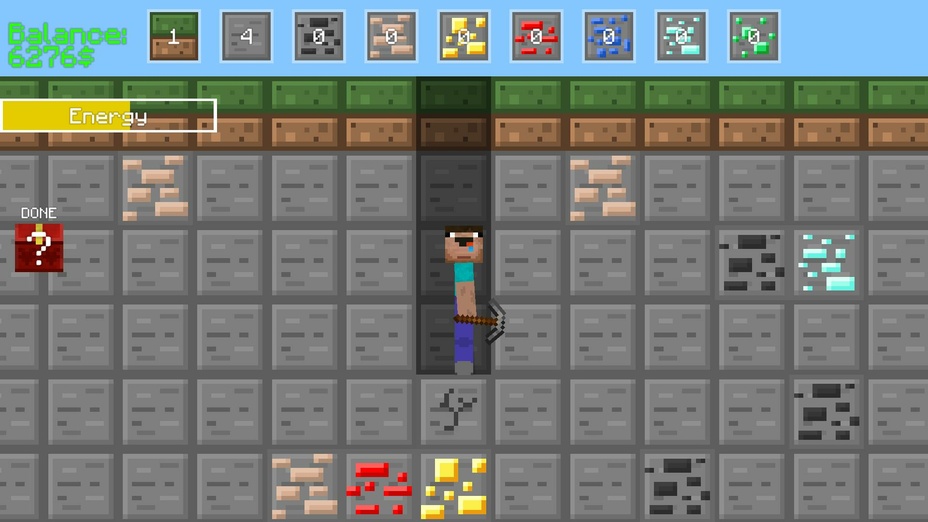
Task: Mine the gold ore block
Action: pos(453,486)
